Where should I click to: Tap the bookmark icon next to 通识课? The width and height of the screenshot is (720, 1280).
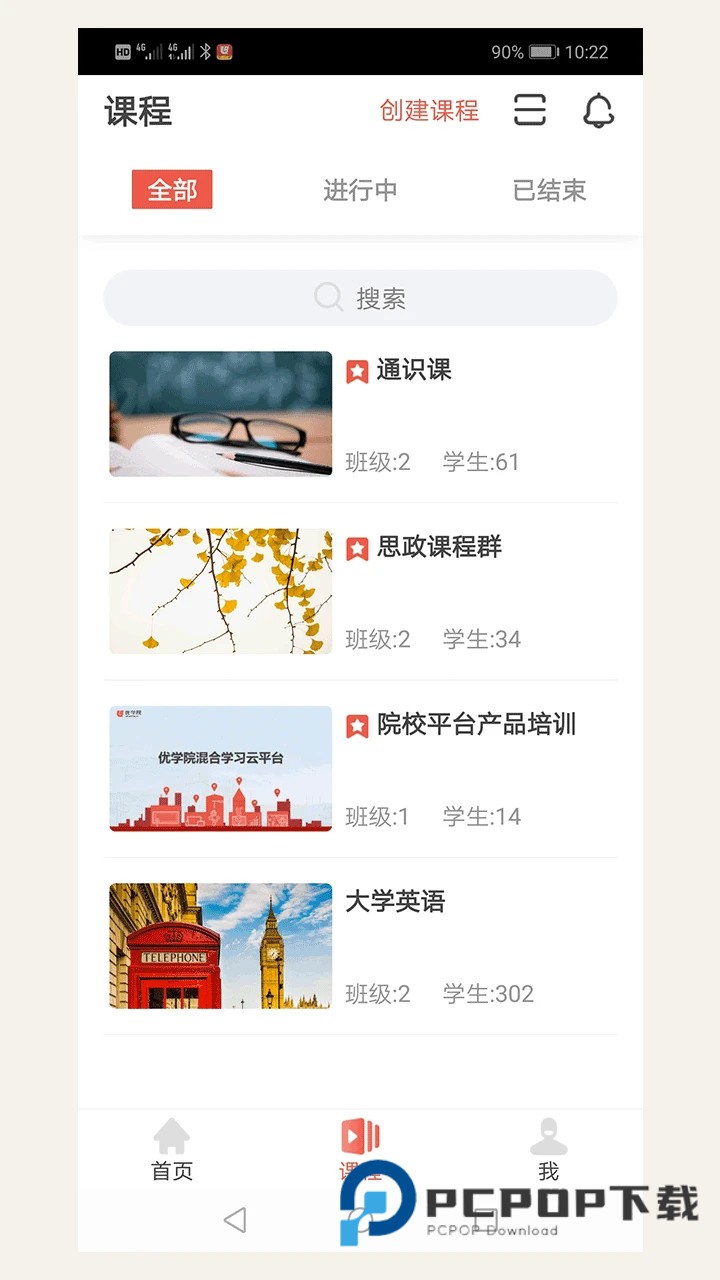357,369
